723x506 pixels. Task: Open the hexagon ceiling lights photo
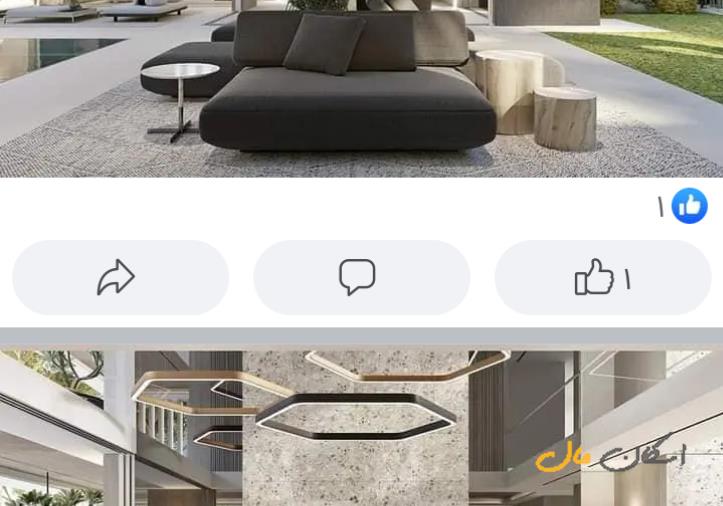coord(360,428)
